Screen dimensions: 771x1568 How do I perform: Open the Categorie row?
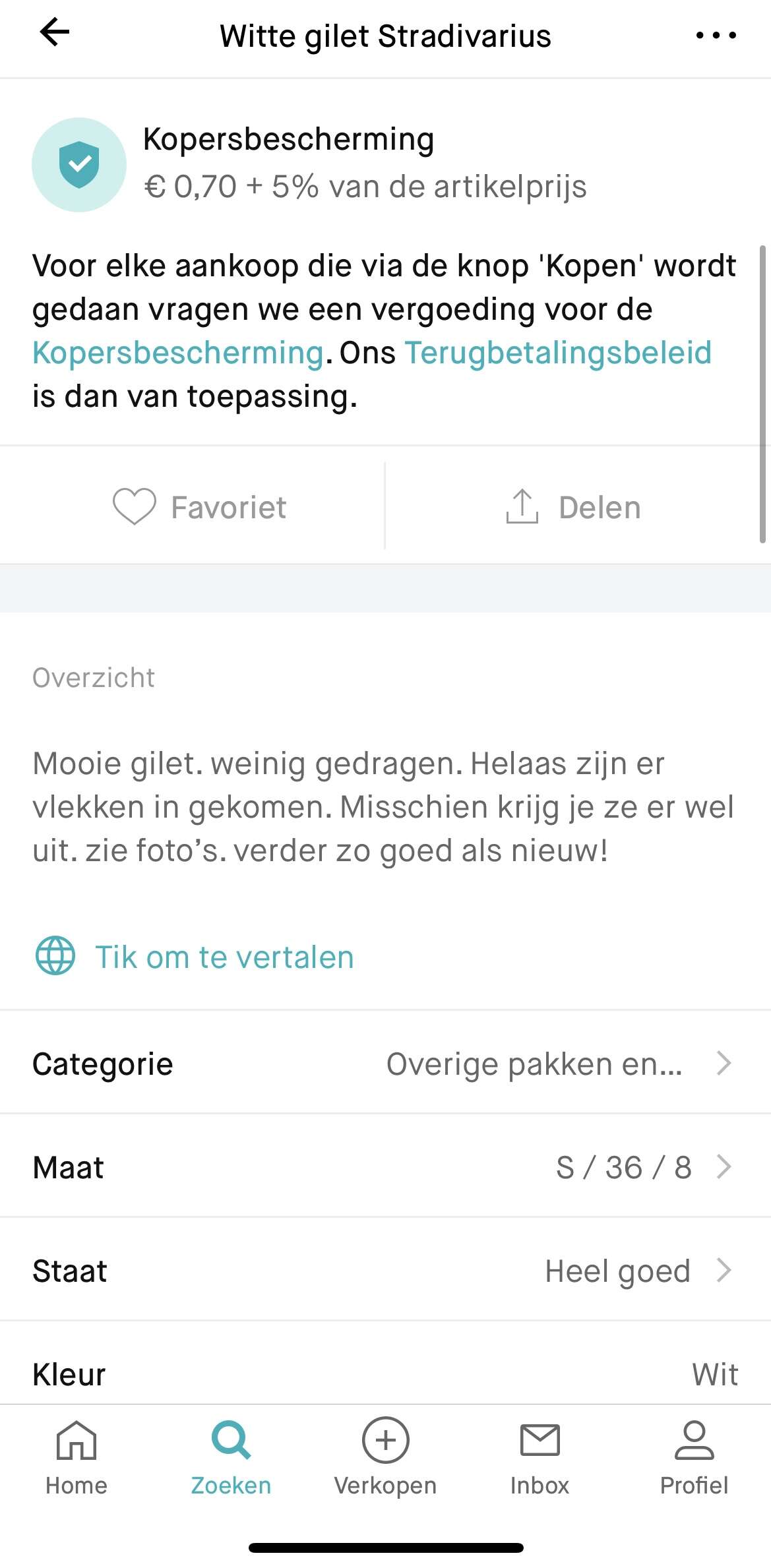(385, 1063)
